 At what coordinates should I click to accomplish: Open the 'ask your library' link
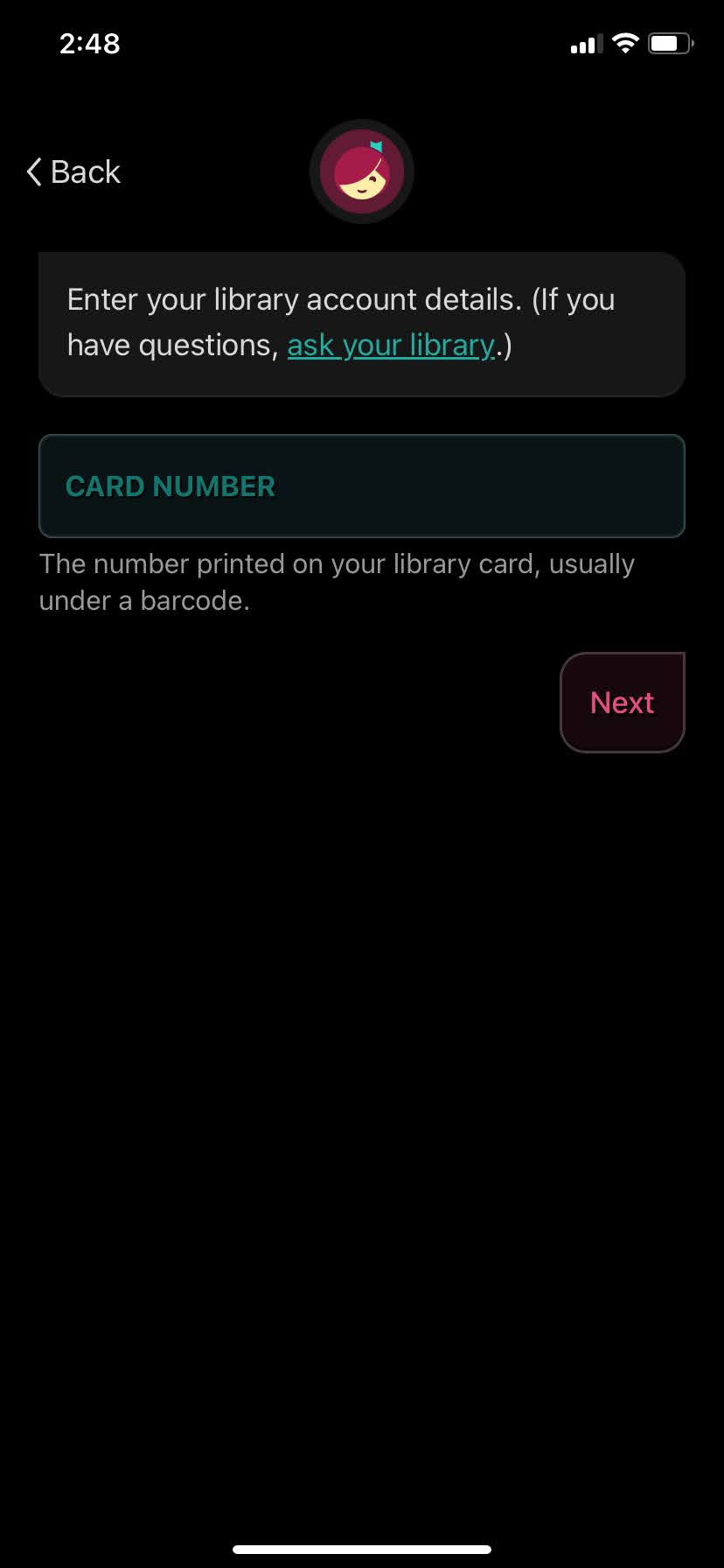(391, 346)
